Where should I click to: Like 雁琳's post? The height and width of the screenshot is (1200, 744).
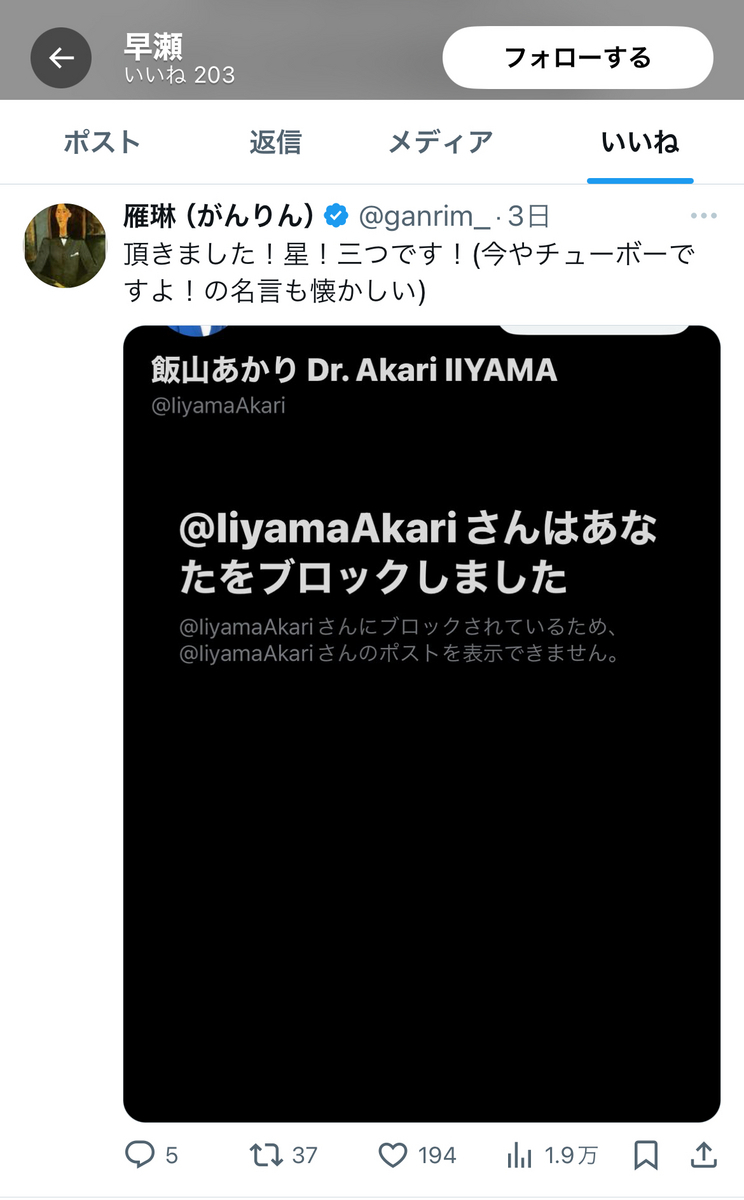[393, 1156]
